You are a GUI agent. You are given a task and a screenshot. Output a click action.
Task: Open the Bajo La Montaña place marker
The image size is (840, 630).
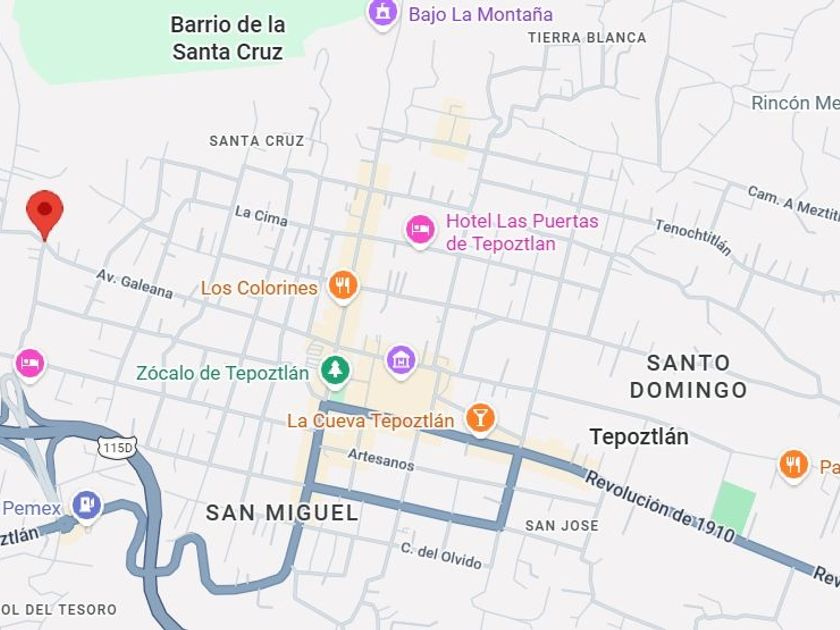(x=382, y=13)
